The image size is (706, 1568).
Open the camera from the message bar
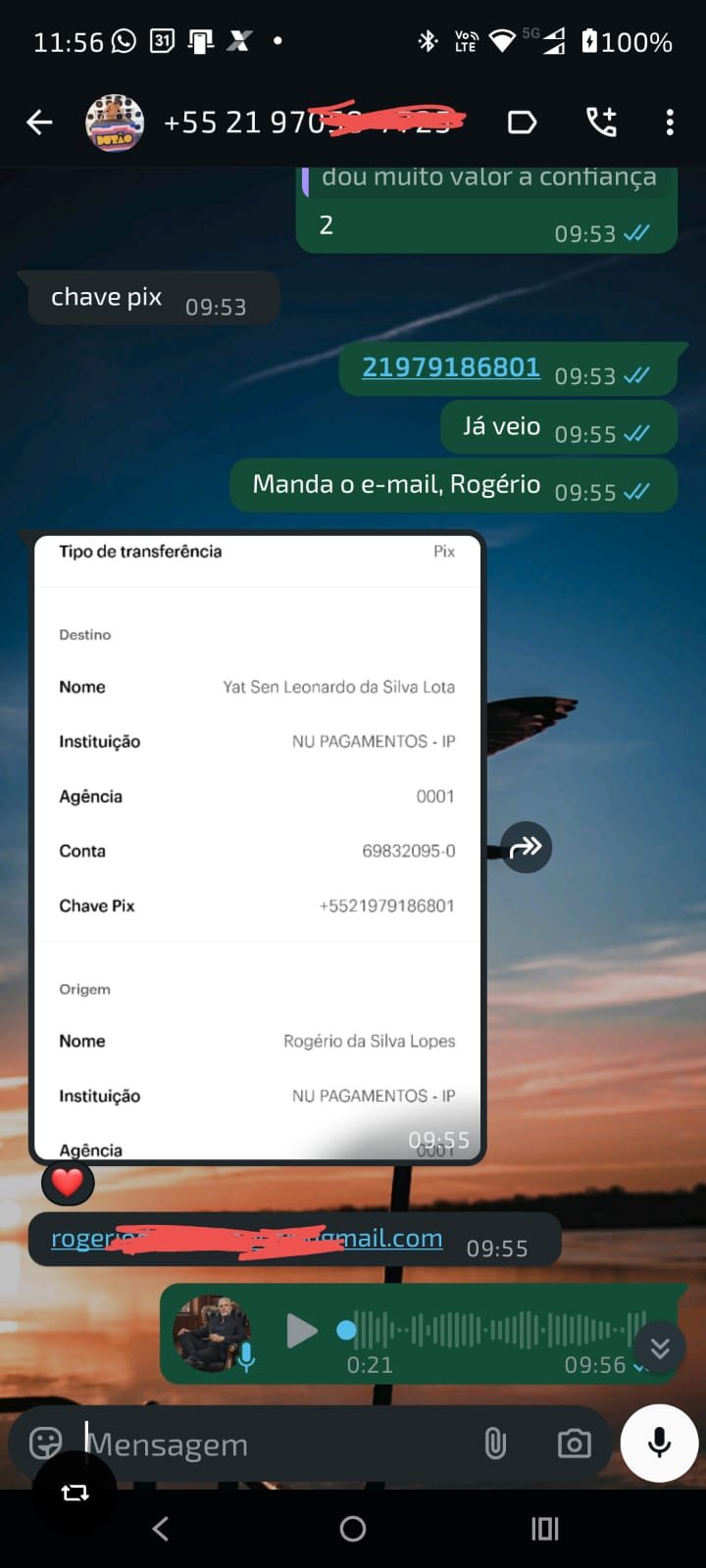coord(574,1443)
